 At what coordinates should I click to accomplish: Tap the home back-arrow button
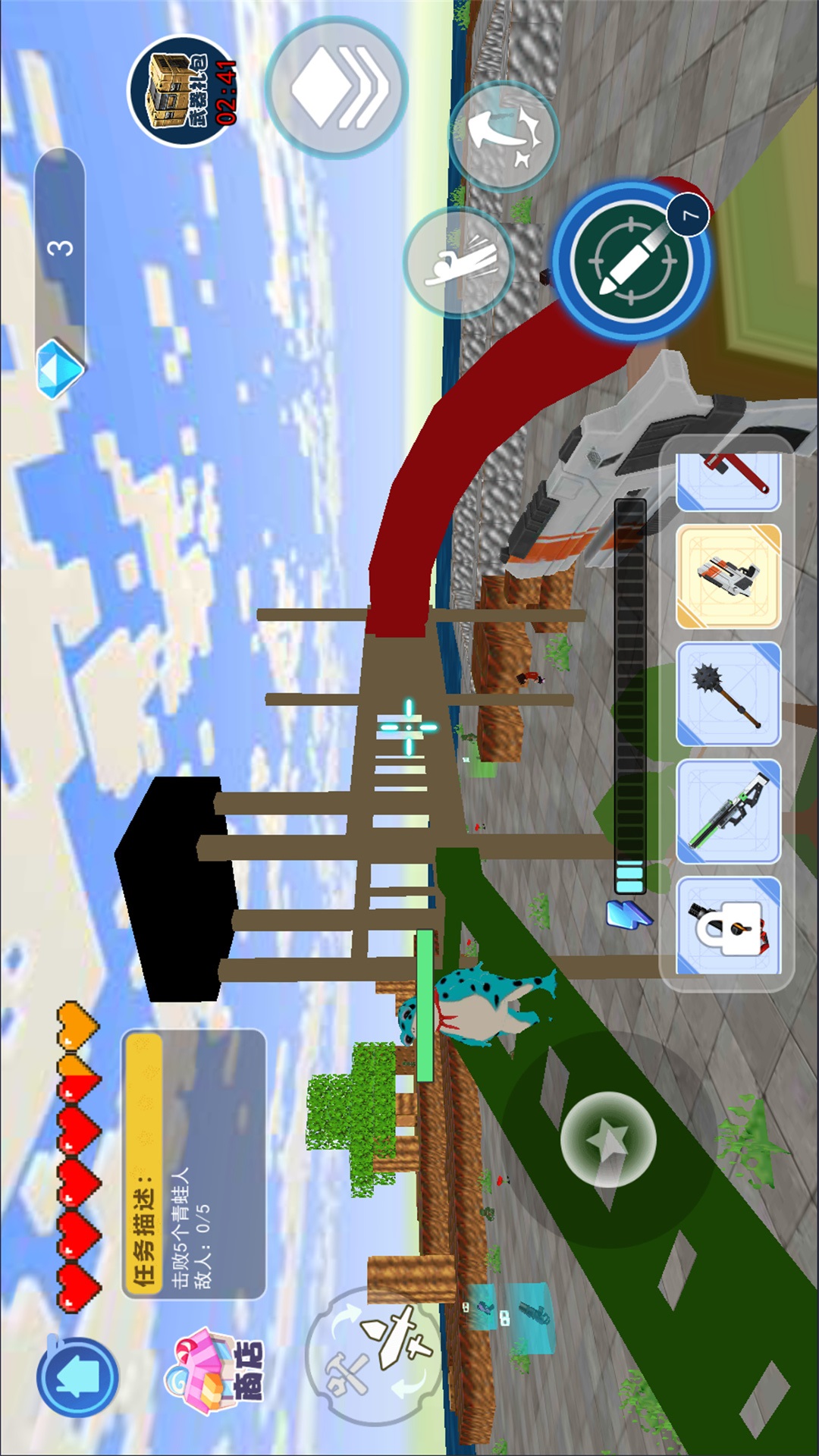(x=77, y=1377)
